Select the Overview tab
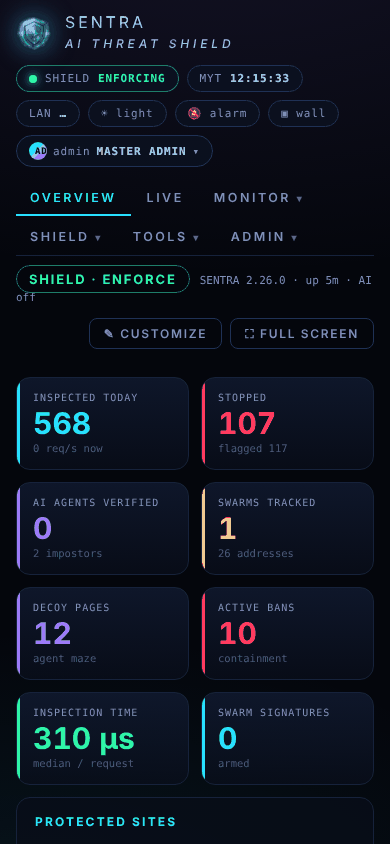Image resolution: width=390 pixels, height=844 pixels. tap(73, 198)
